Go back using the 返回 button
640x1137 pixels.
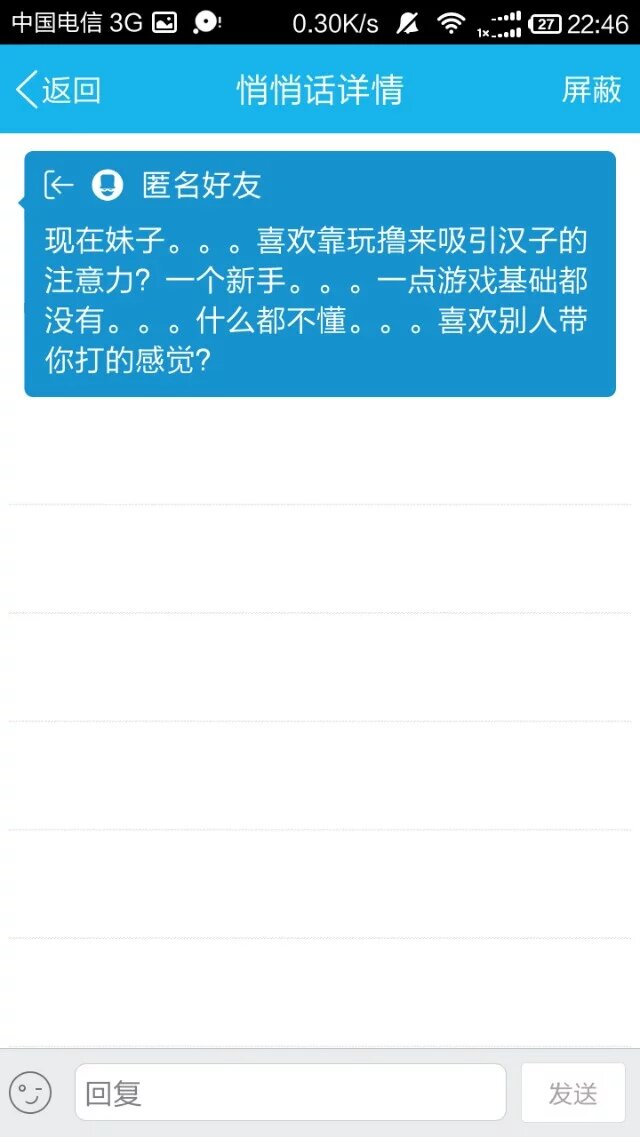point(58,90)
